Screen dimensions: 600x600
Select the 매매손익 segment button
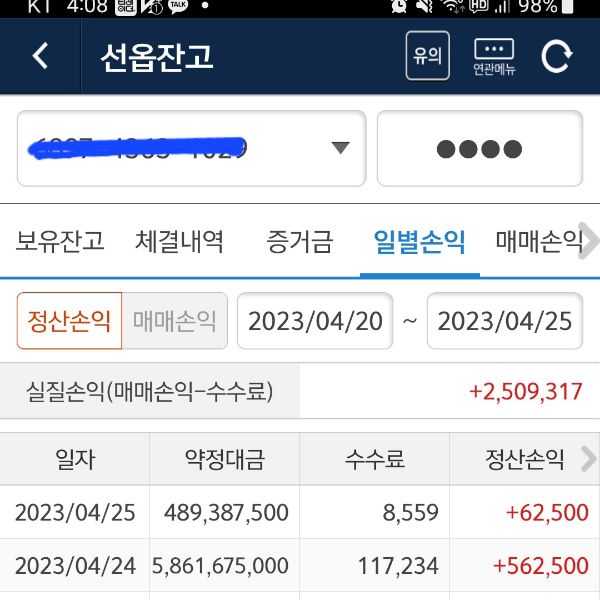point(175,320)
